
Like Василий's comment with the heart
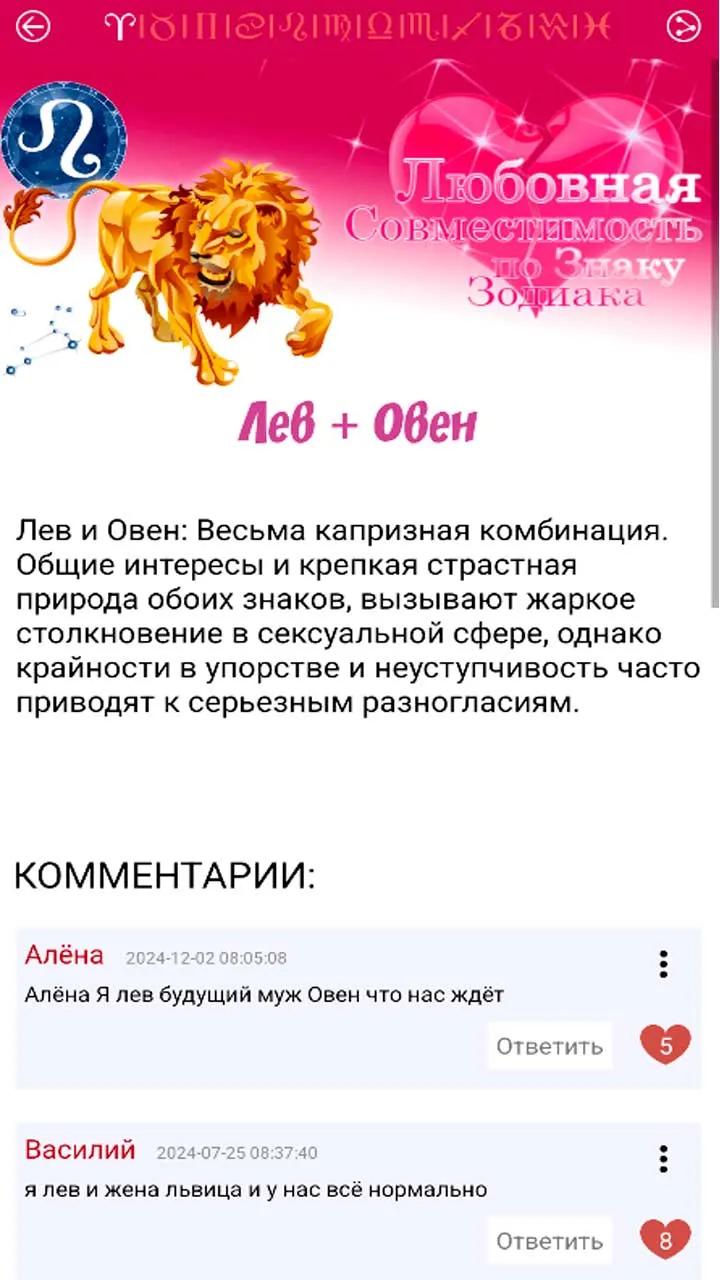(666, 1240)
